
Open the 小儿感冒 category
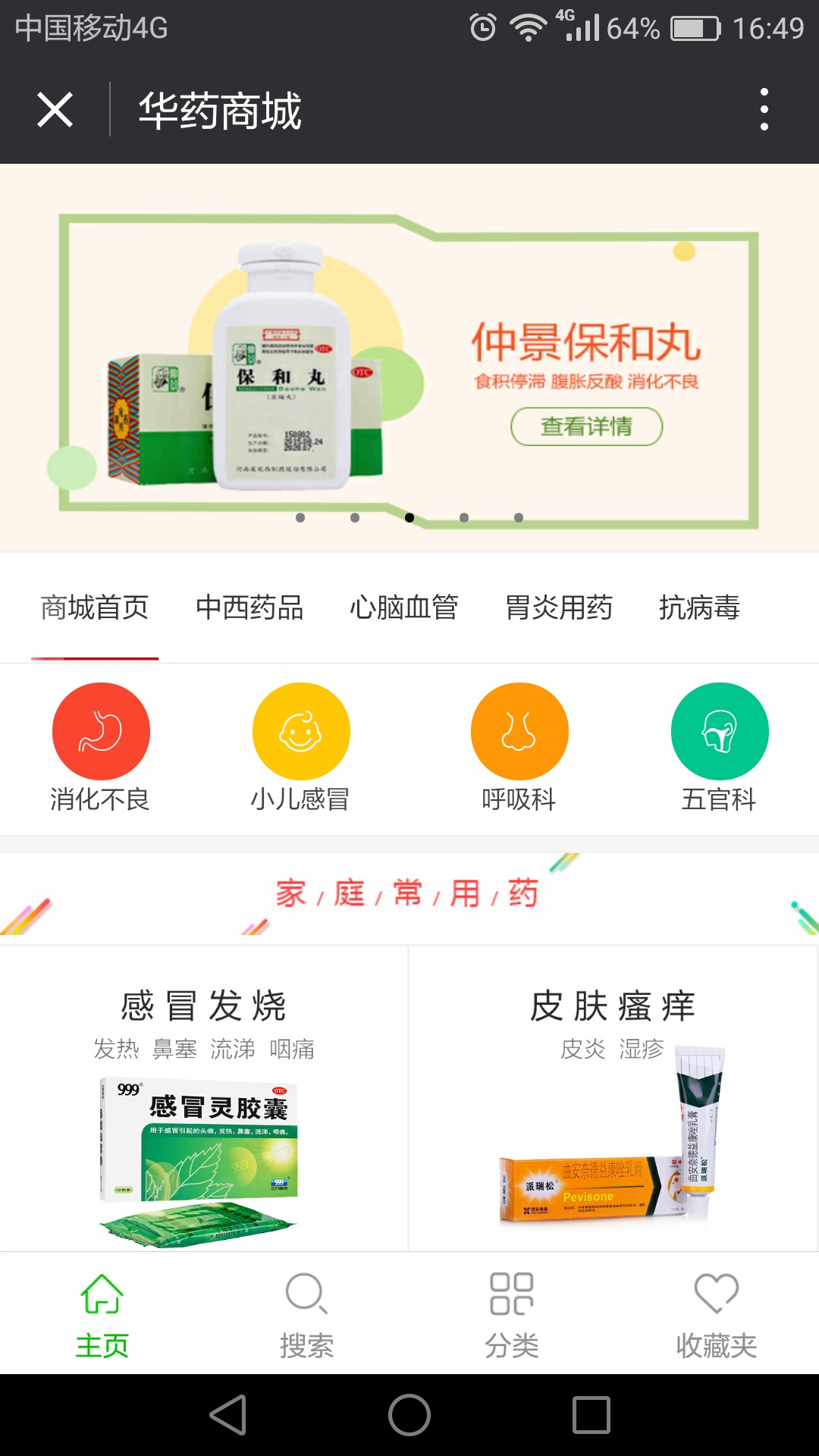[300, 747]
